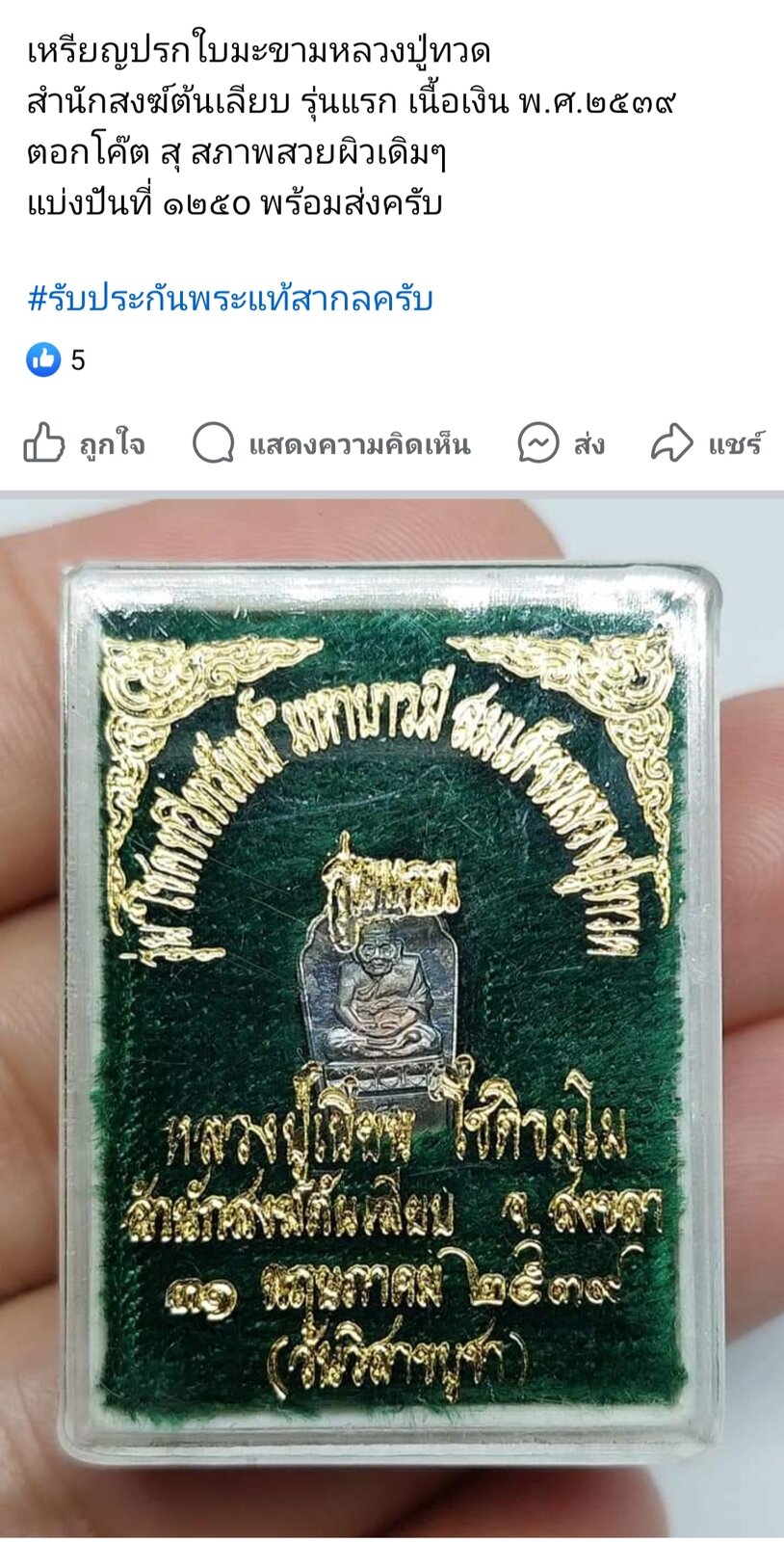The height and width of the screenshot is (1542, 784).
Task: Open hashtag #รับประกันพระแท้สากลครับ
Action: [230, 299]
